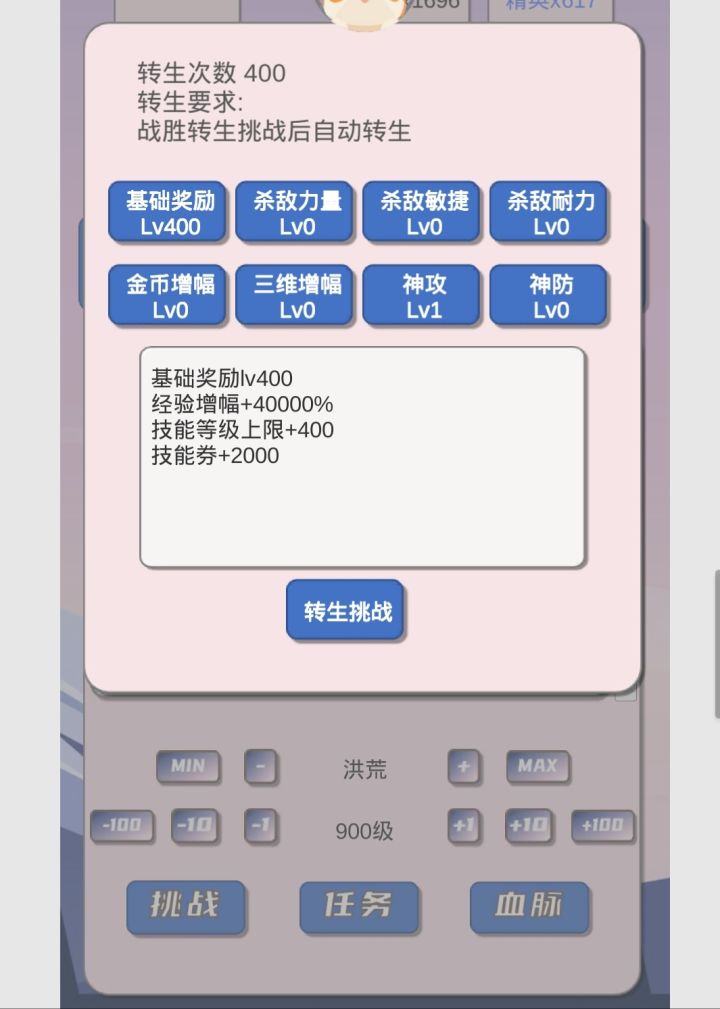Open the 神防 upgrade panel

click(548, 295)
